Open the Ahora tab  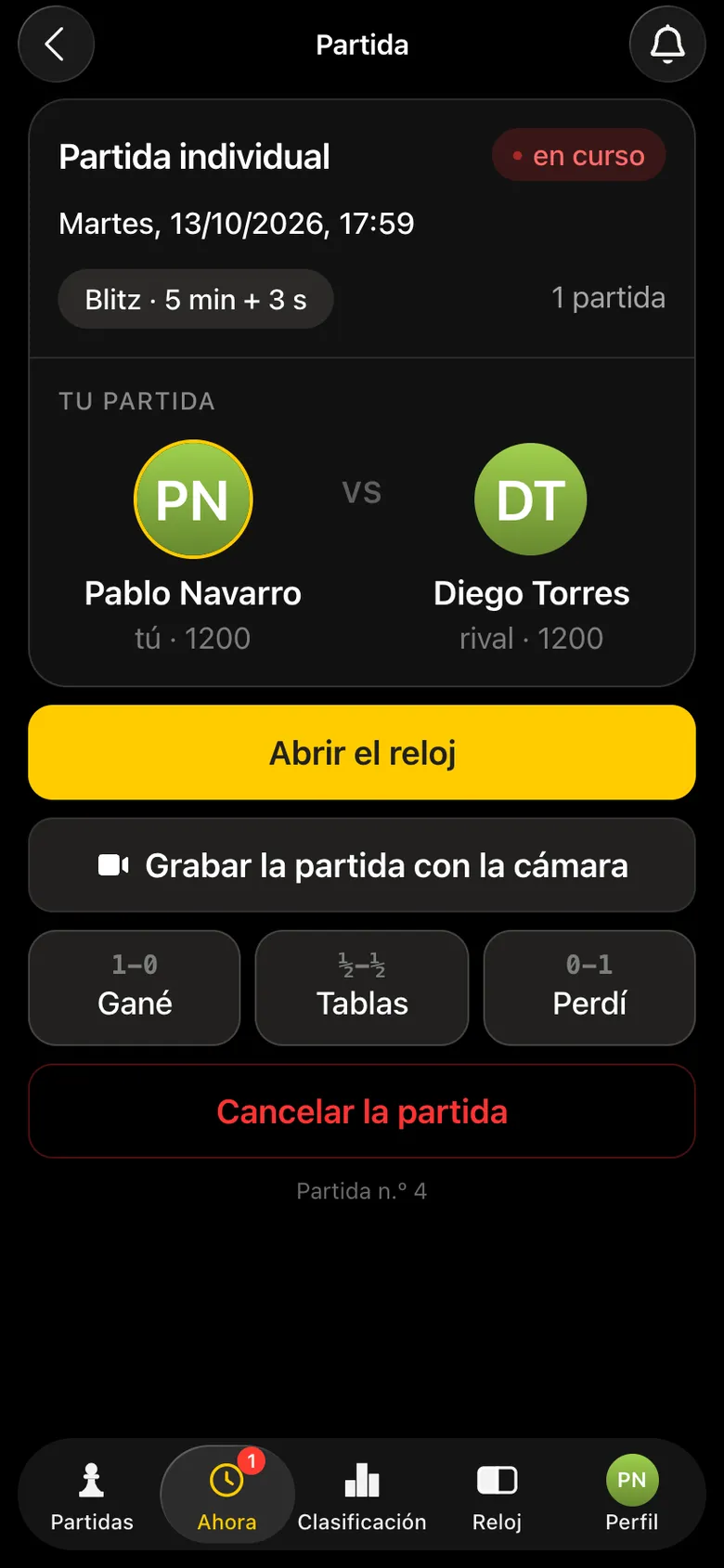[227, 1496]
